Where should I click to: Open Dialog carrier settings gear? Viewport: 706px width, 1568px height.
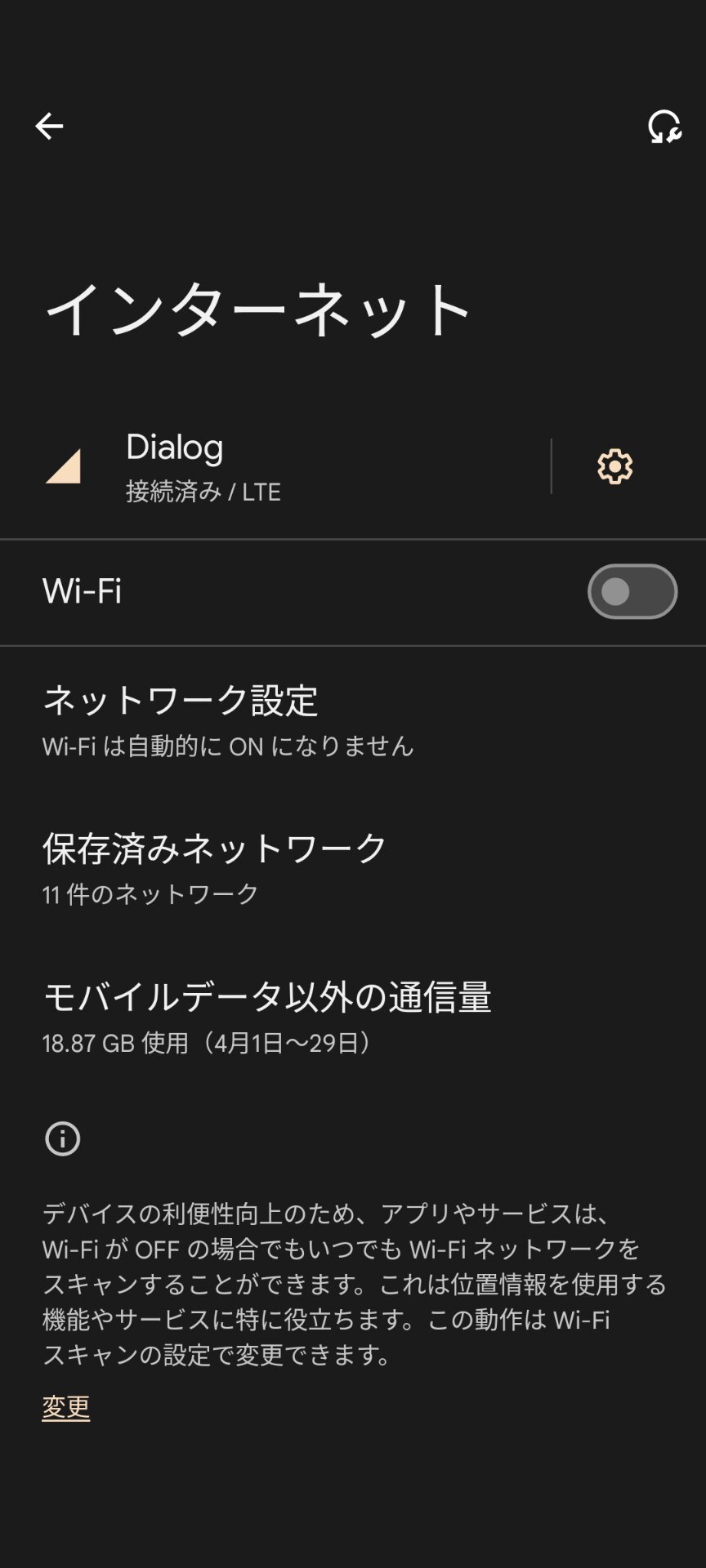[614, 467]
